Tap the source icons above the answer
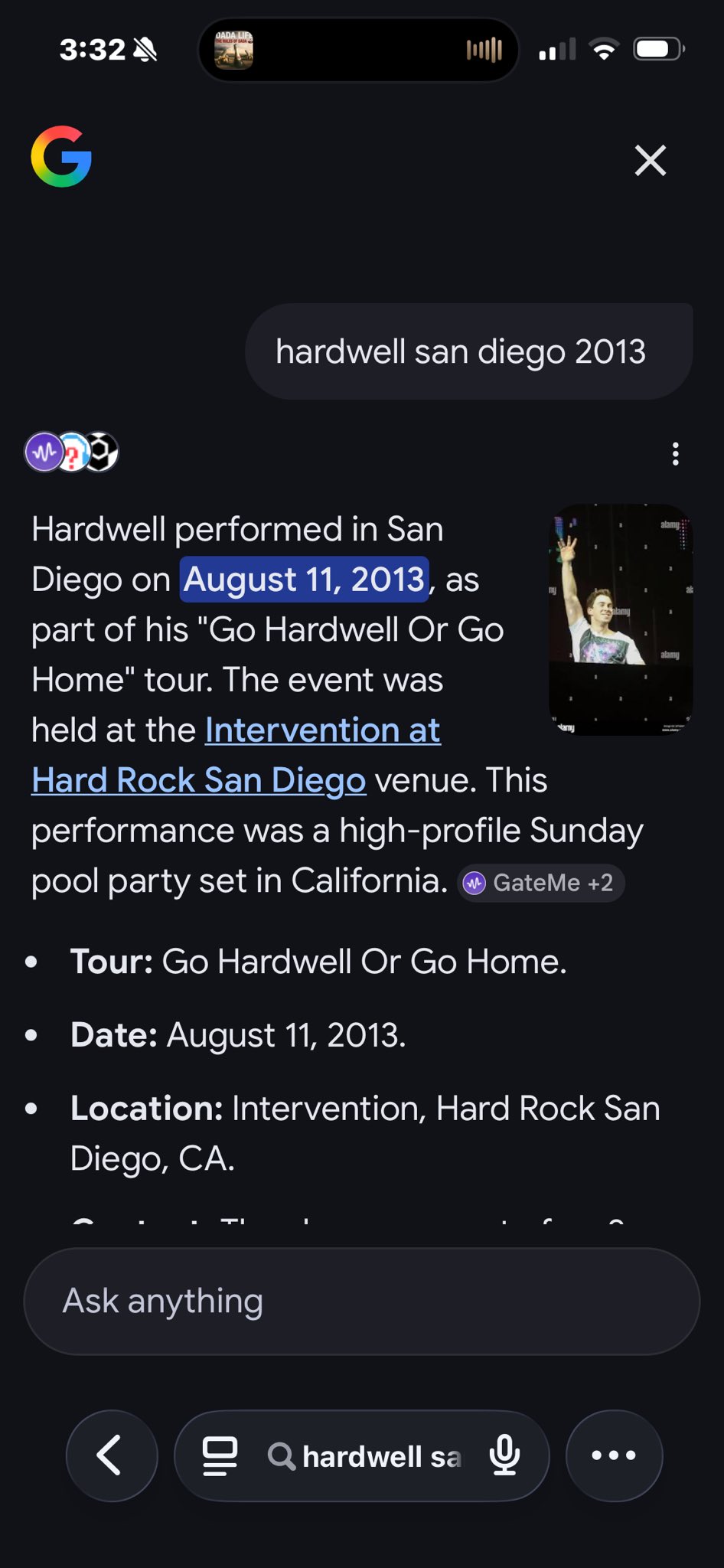The width and height of the screenshot is (724, 1568). pos(72,452)
